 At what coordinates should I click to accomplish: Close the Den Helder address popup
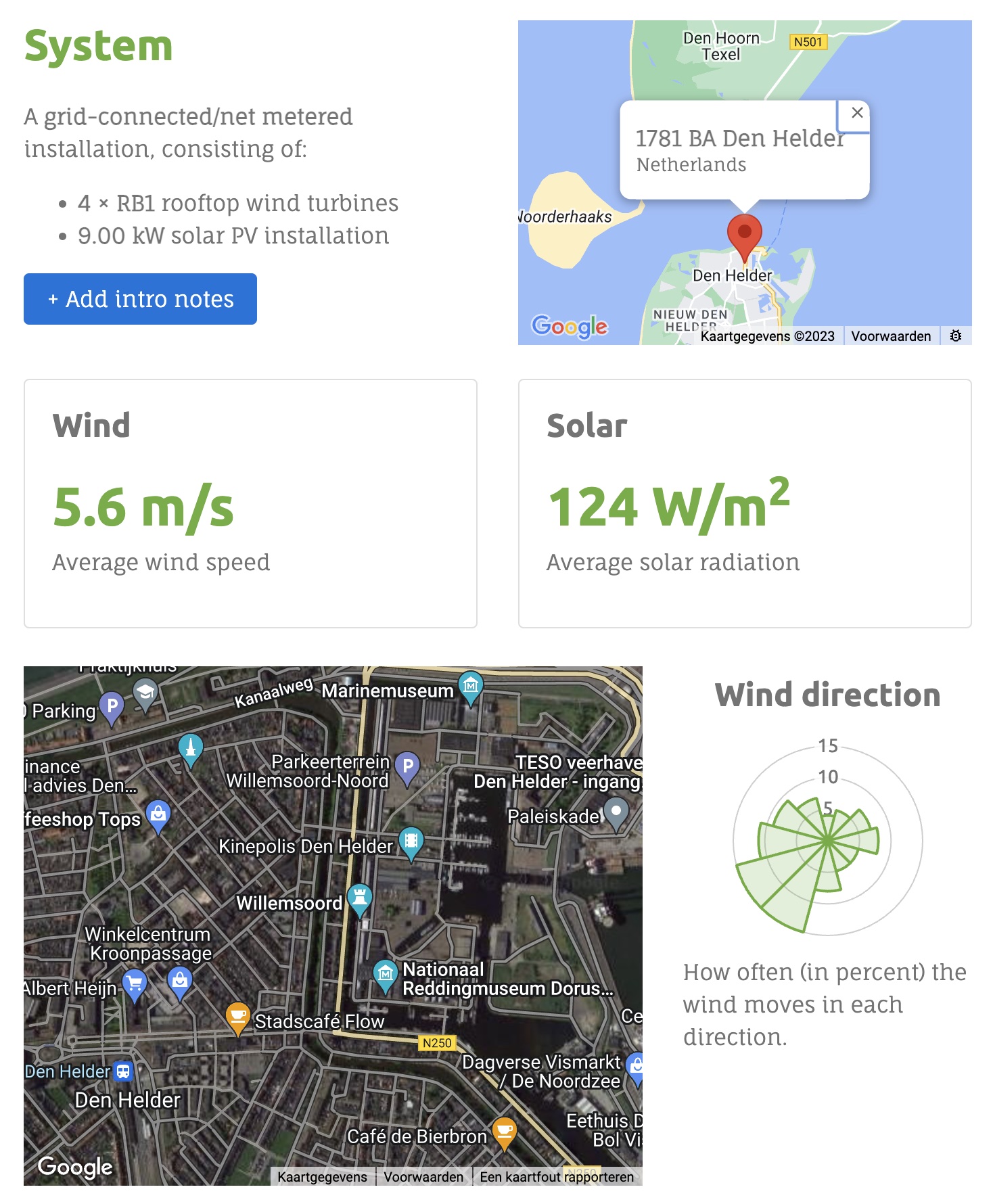[856, 113]
